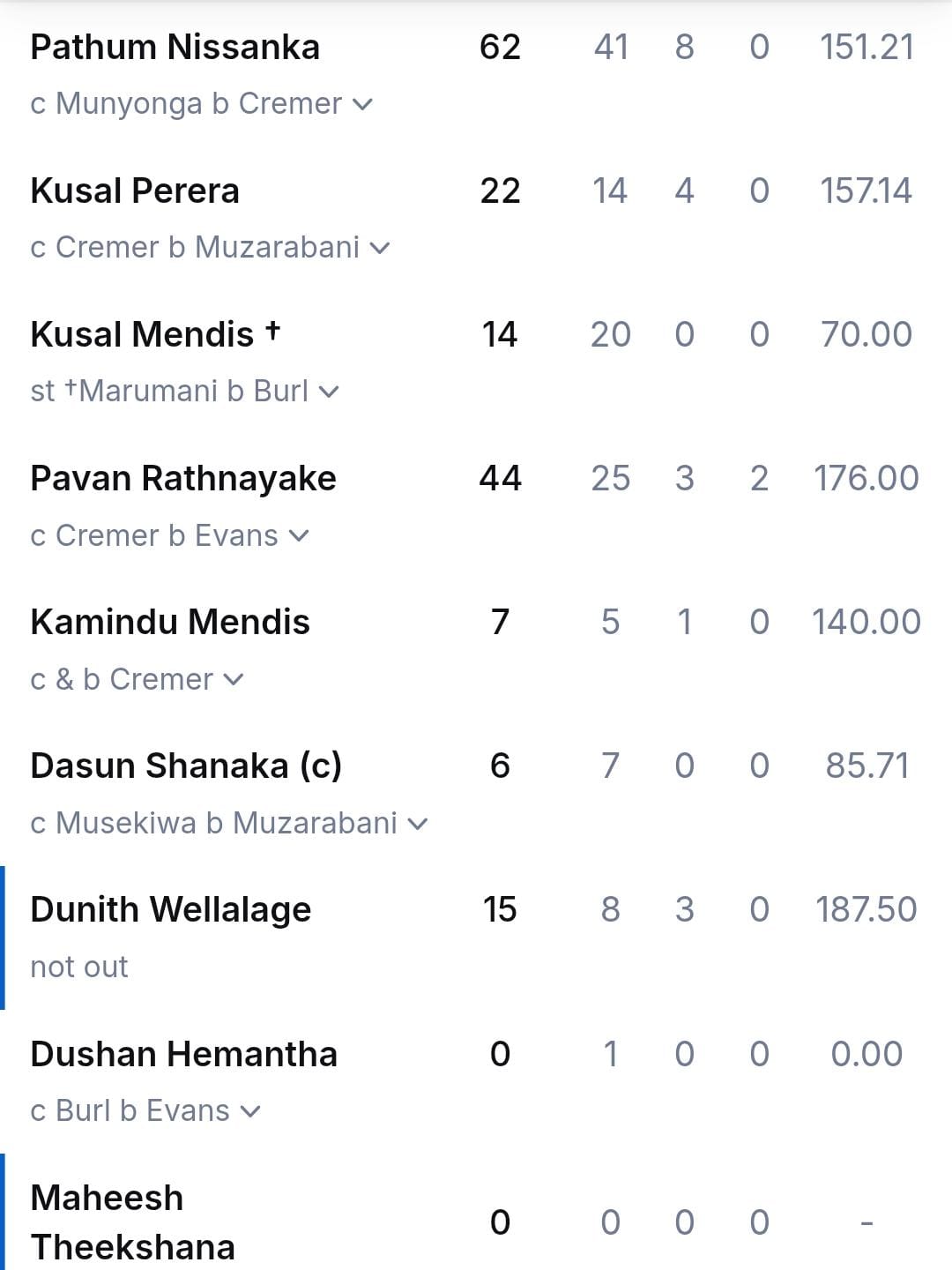Image resolution: width=952 pixels, height=1270 pixels.
Task: Open Dasun Shanaka's player profile
Action: 185,766
